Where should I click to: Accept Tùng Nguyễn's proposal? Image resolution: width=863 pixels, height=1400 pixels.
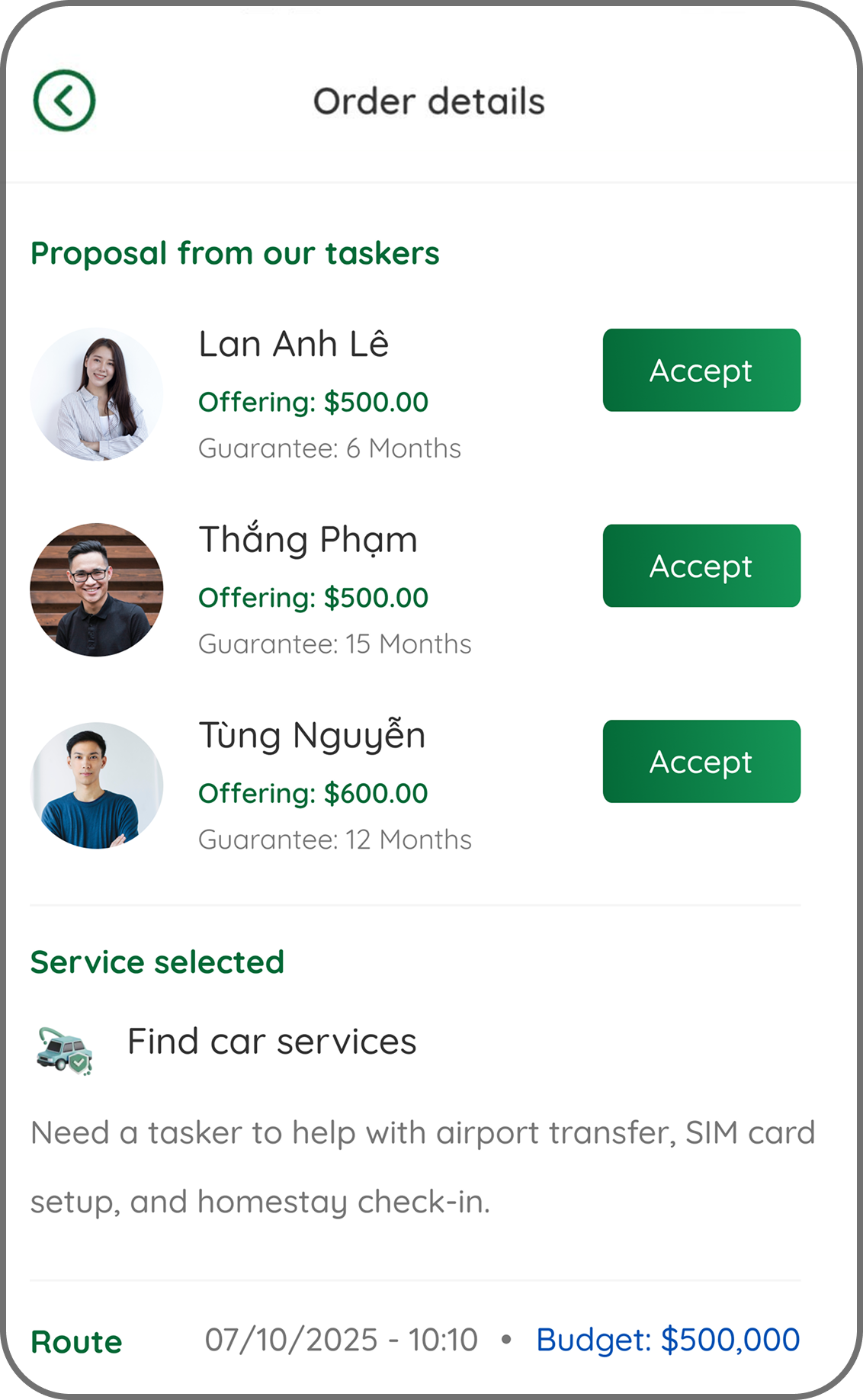[701, 761]
